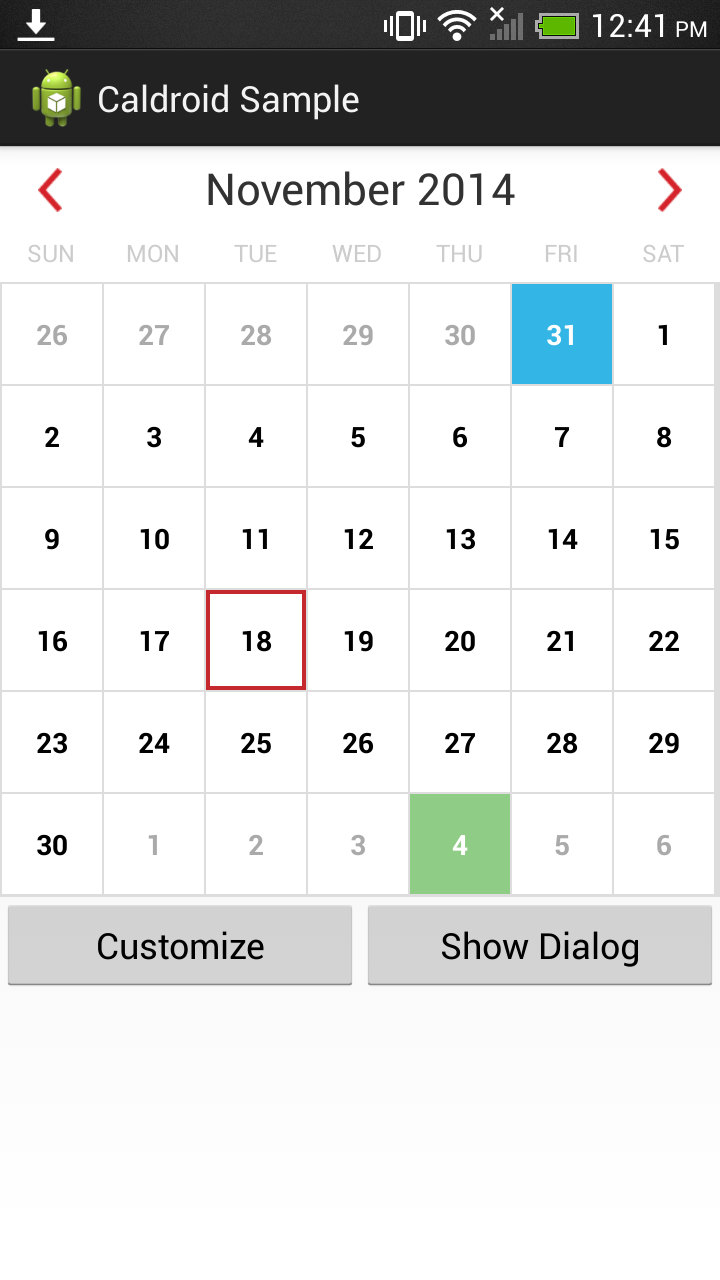Select November 1 in the calendar
This screenshot has width=720, height=1280.
coord(664,335)
